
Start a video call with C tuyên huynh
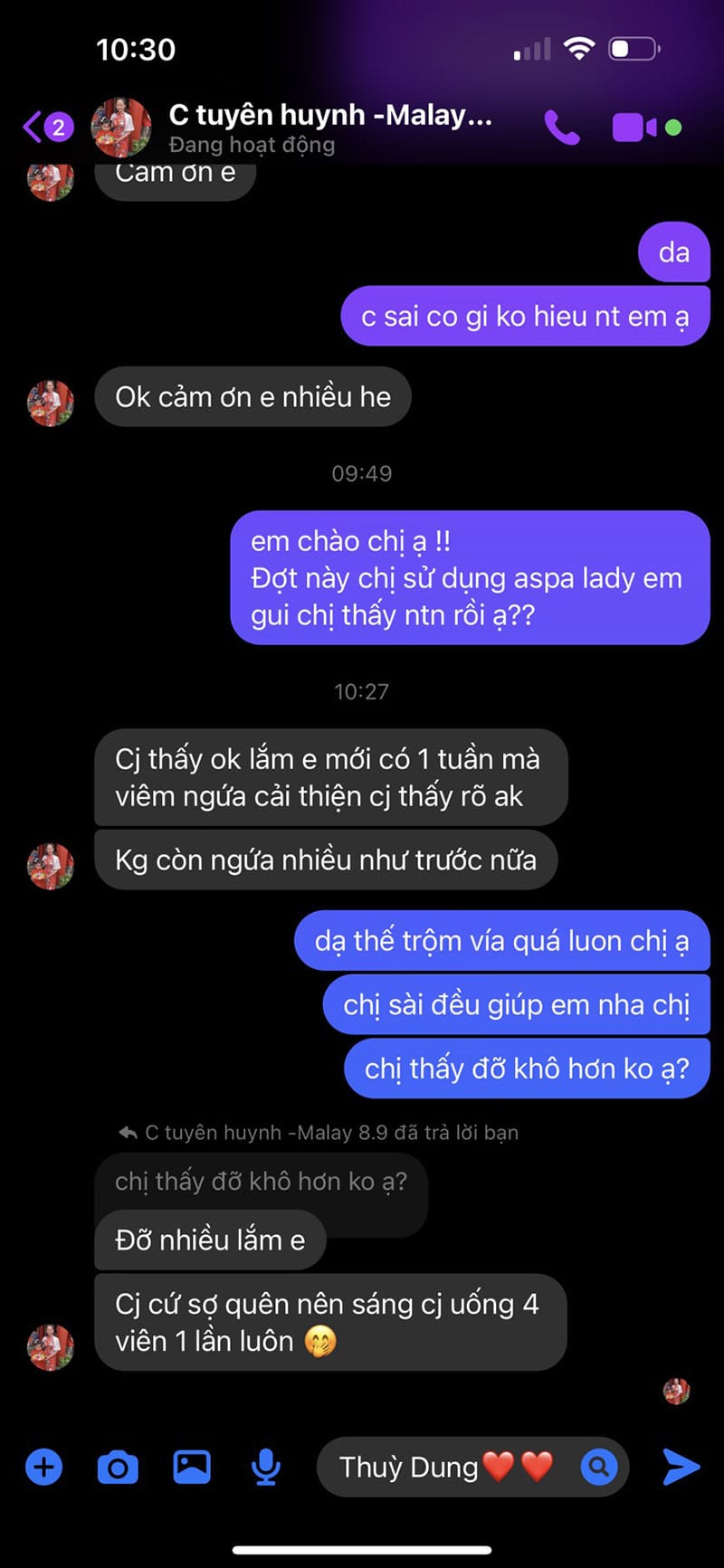pos(635,128)
